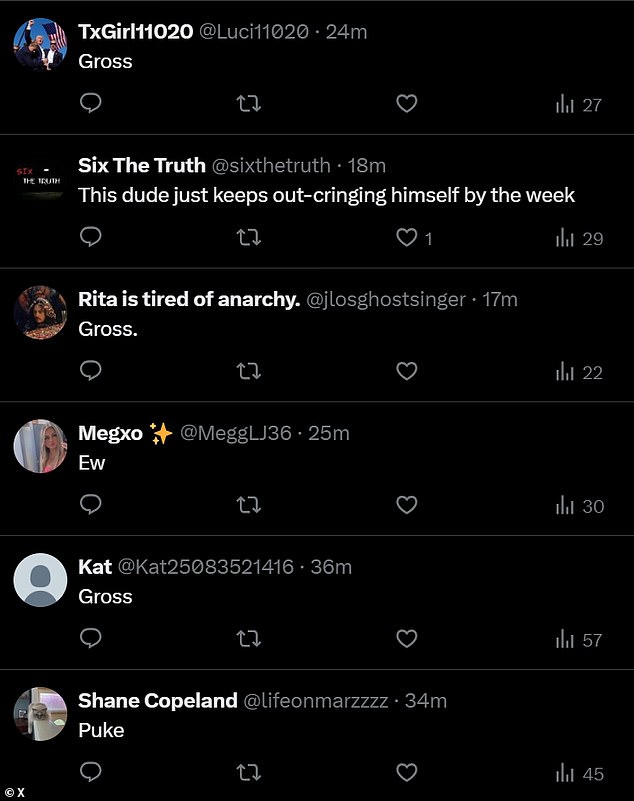The image size is (634, 801).
Task: Like TxGirl11020's reply
Action: click(406, 104)
